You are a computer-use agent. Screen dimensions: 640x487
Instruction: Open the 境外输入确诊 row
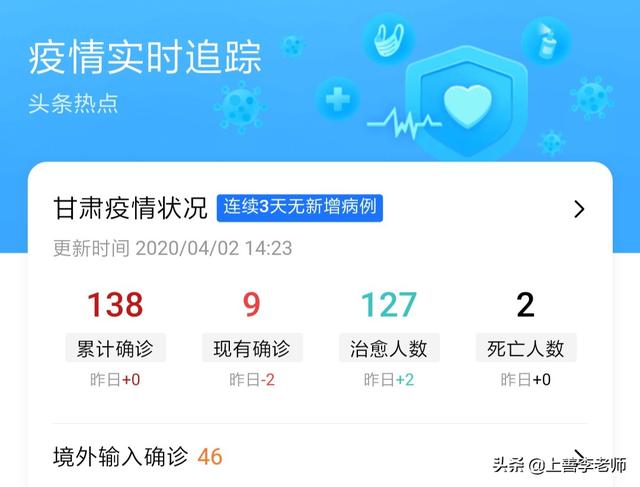coord(320,457)
